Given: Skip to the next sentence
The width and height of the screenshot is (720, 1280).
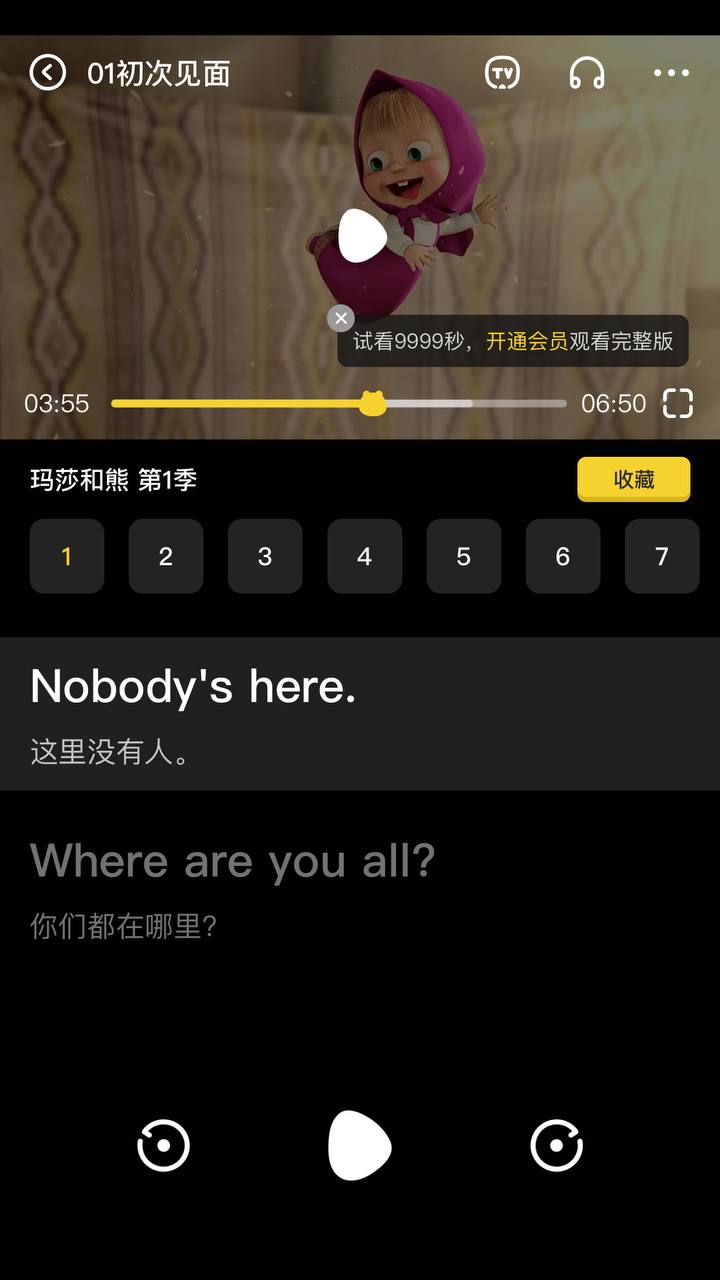Looking at the screenshot, I should coord(557,1146).
